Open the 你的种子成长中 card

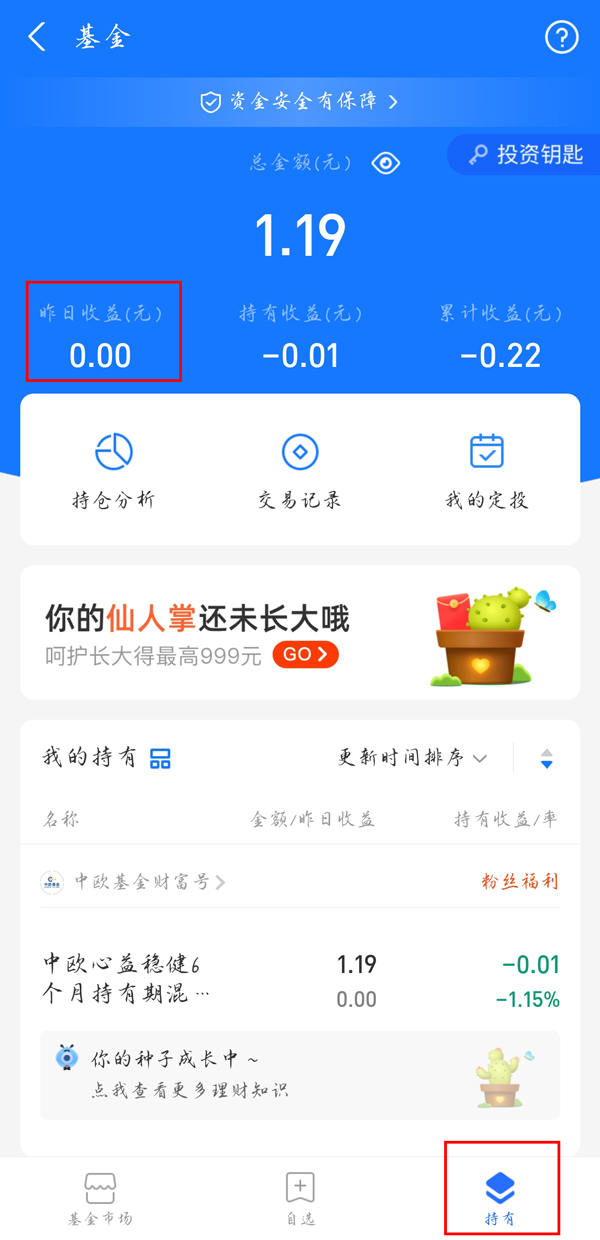(x=300, y=1074)
